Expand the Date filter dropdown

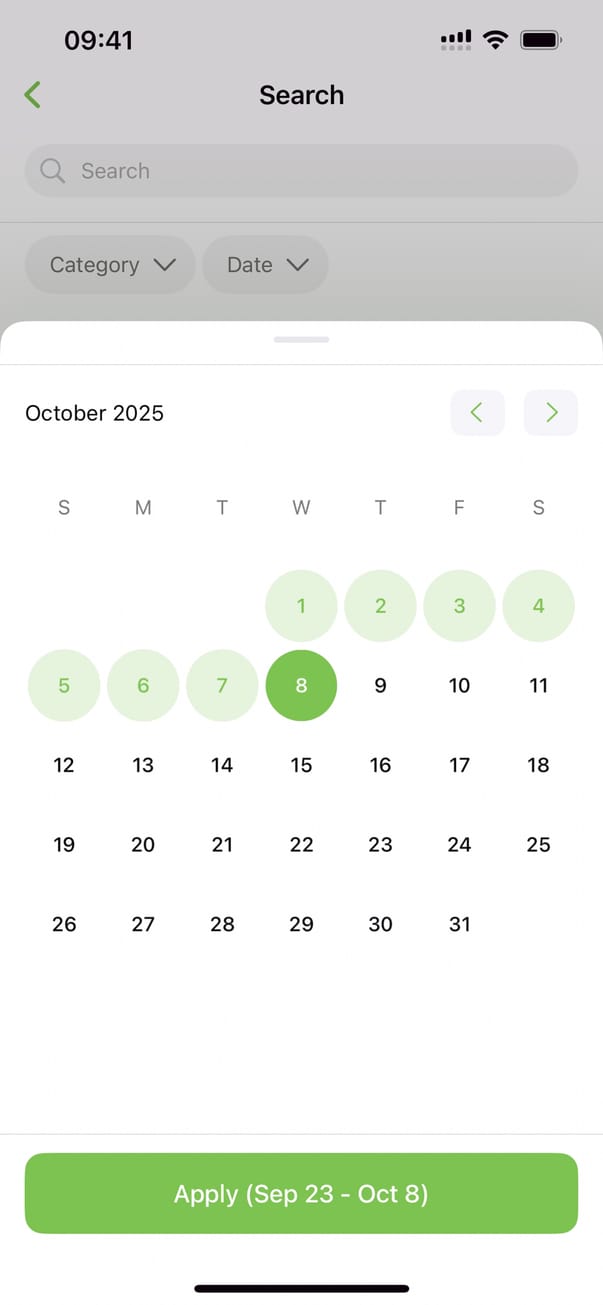tap(266, 265)
